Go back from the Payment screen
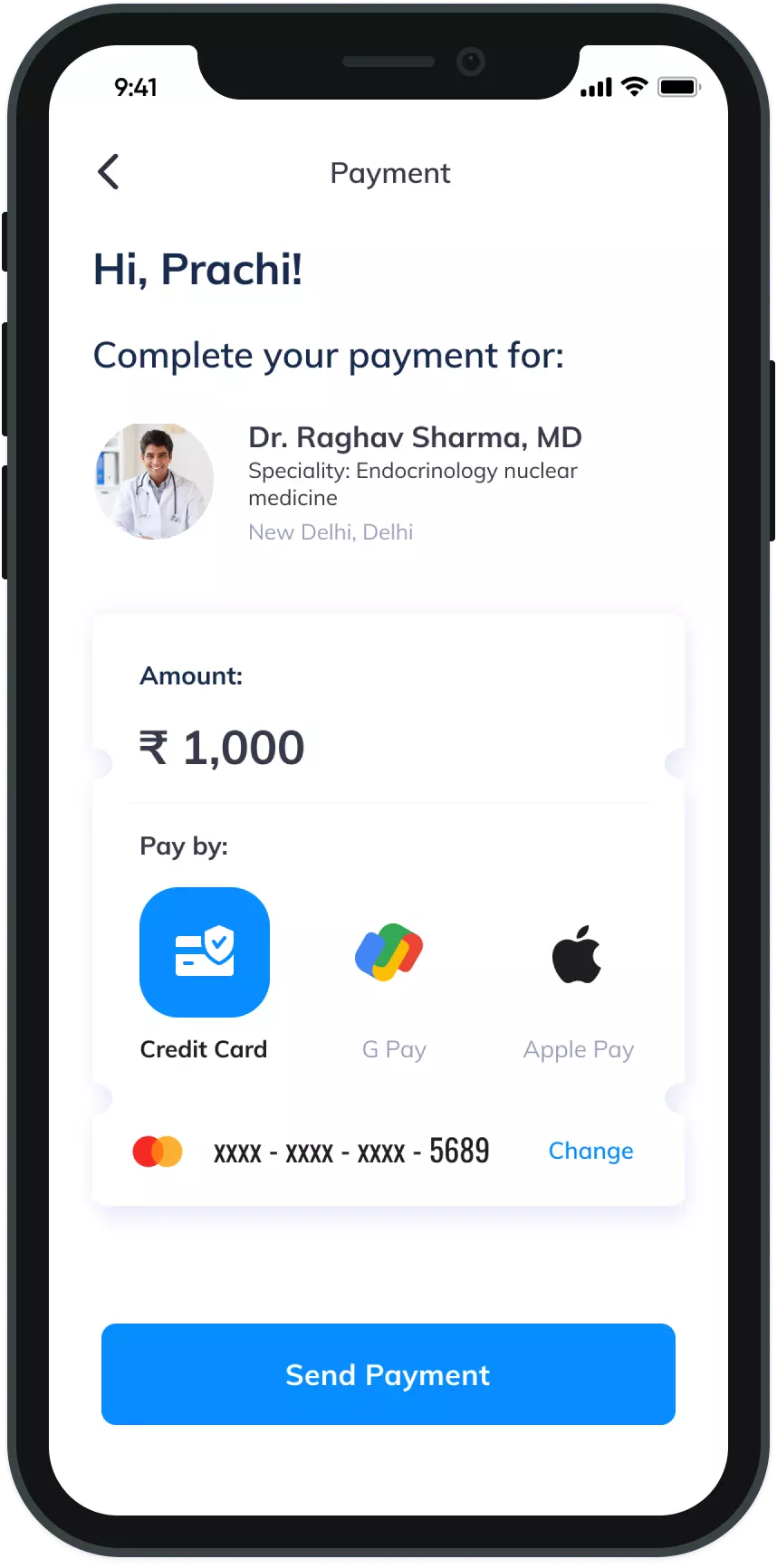Image resolution: width=777 pixels, height=1568 pixels. (x=108, y=172)
